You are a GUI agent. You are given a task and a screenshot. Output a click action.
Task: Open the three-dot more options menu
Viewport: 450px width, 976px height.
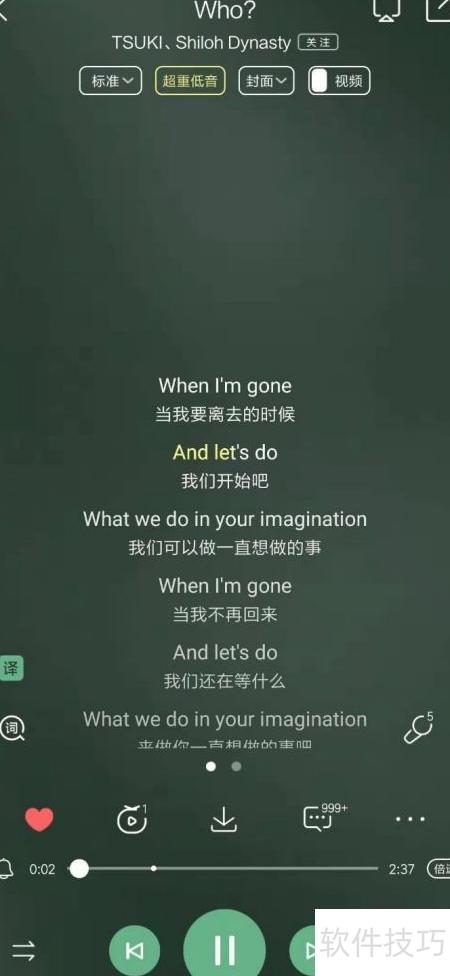coord(410,819)
